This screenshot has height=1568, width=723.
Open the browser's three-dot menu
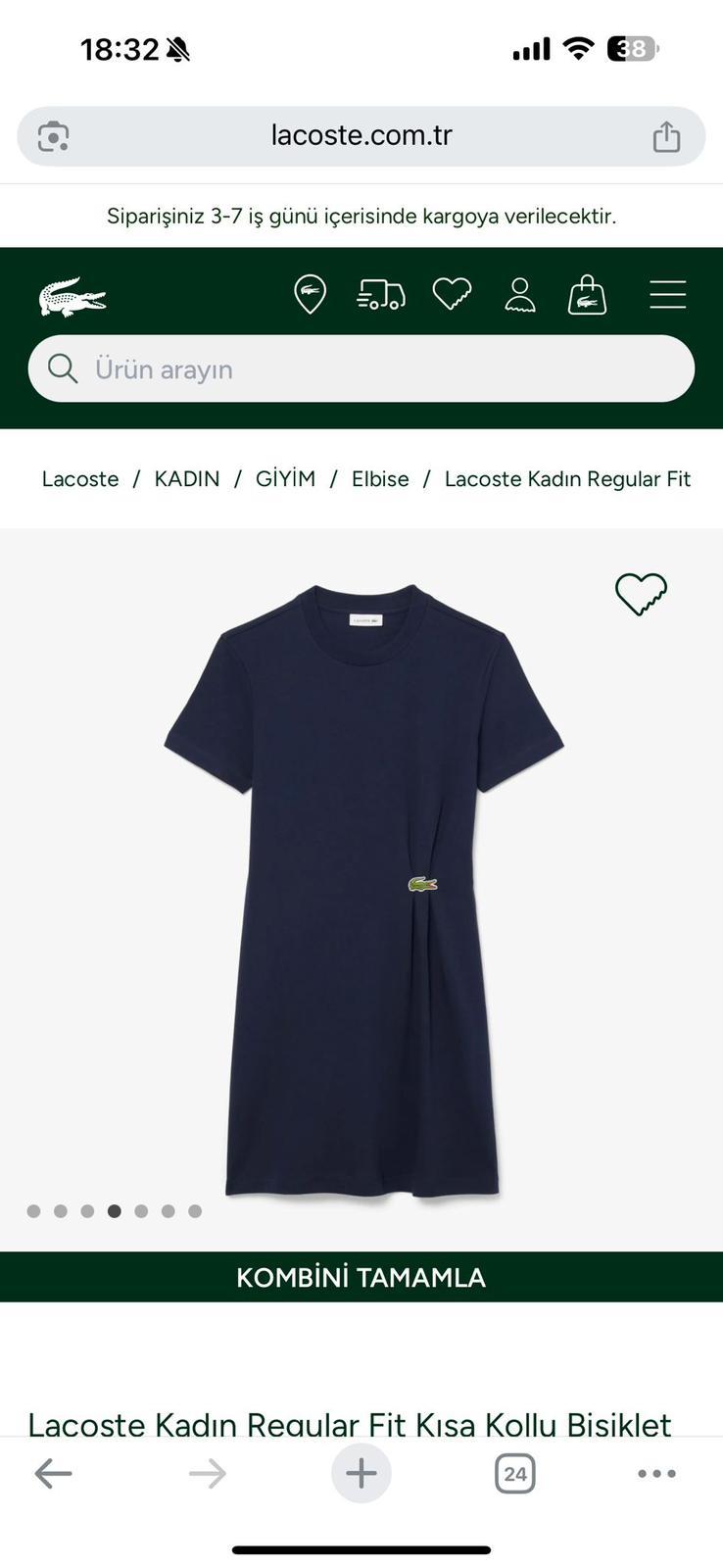(x=656, y=1473)
